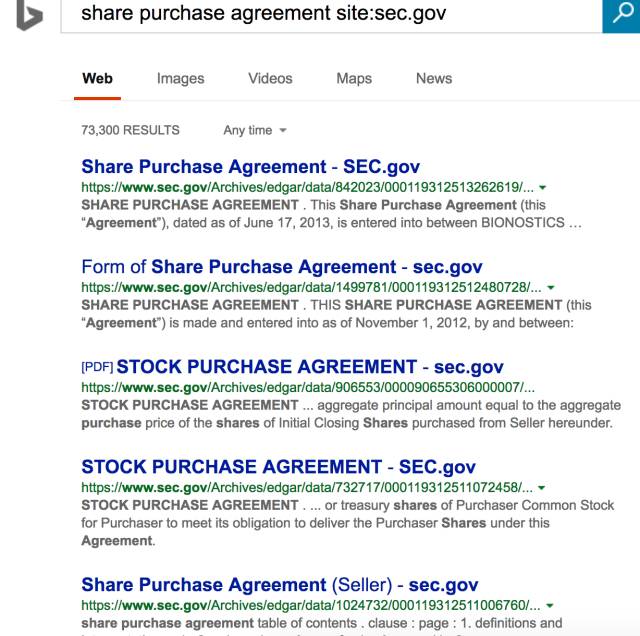The width and height of the screenshot is (640, 636).
Task: Switch to the Videos tab
Action: point(270,78)
